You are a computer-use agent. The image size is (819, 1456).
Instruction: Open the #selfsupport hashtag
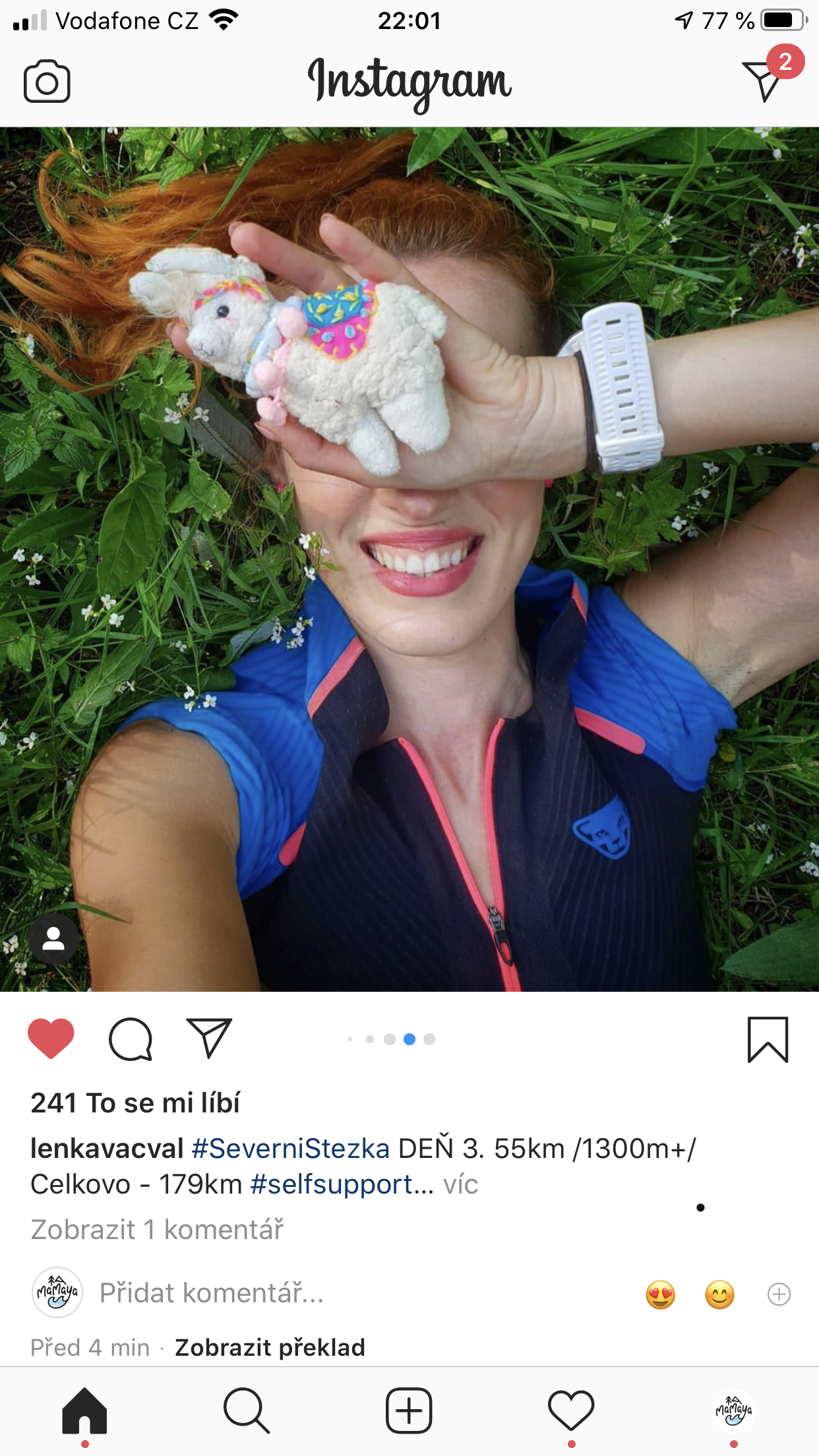(x=332, y=1184)
